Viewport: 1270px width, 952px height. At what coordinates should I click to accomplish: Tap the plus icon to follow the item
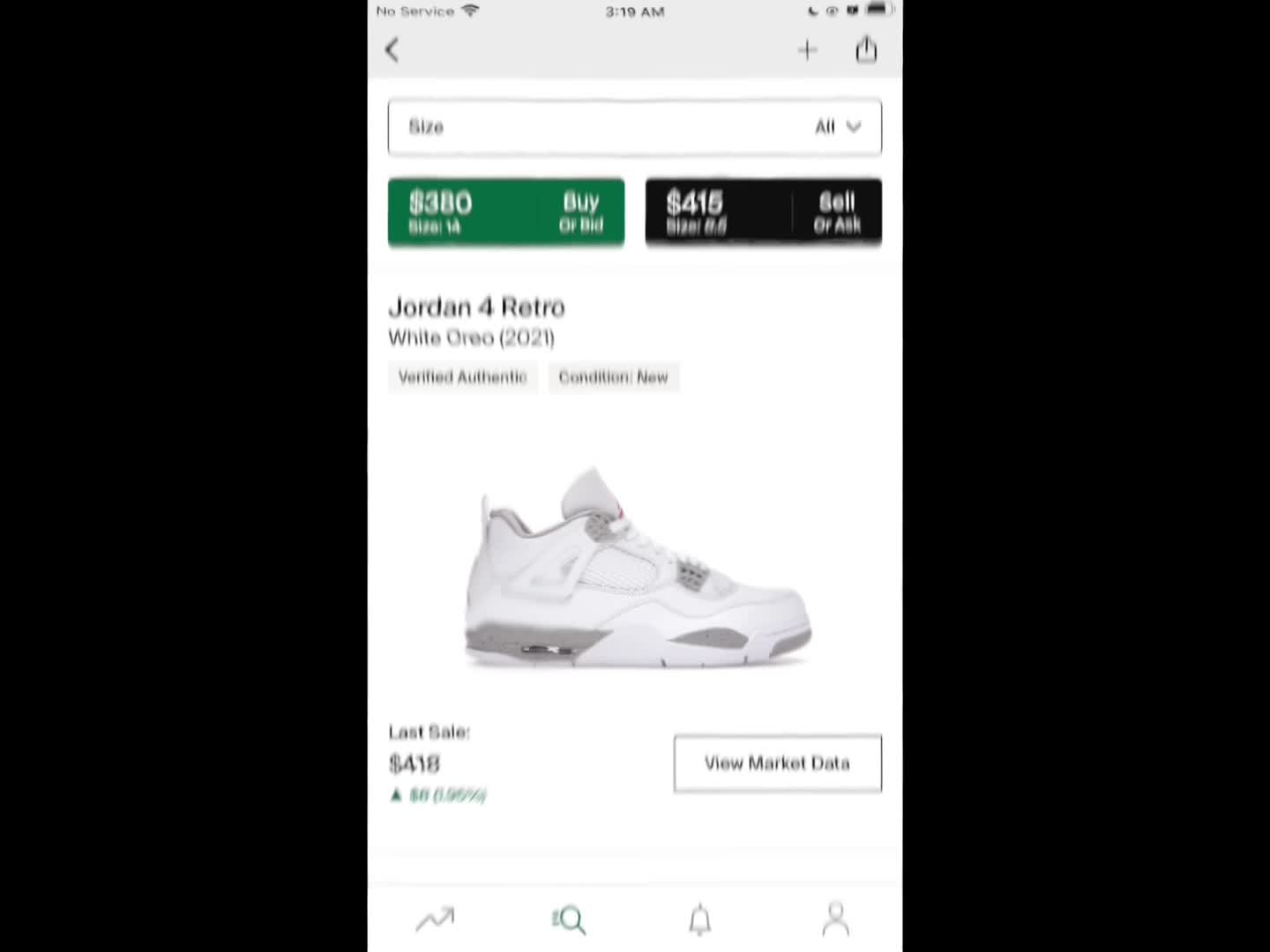(x=807, y=50)
